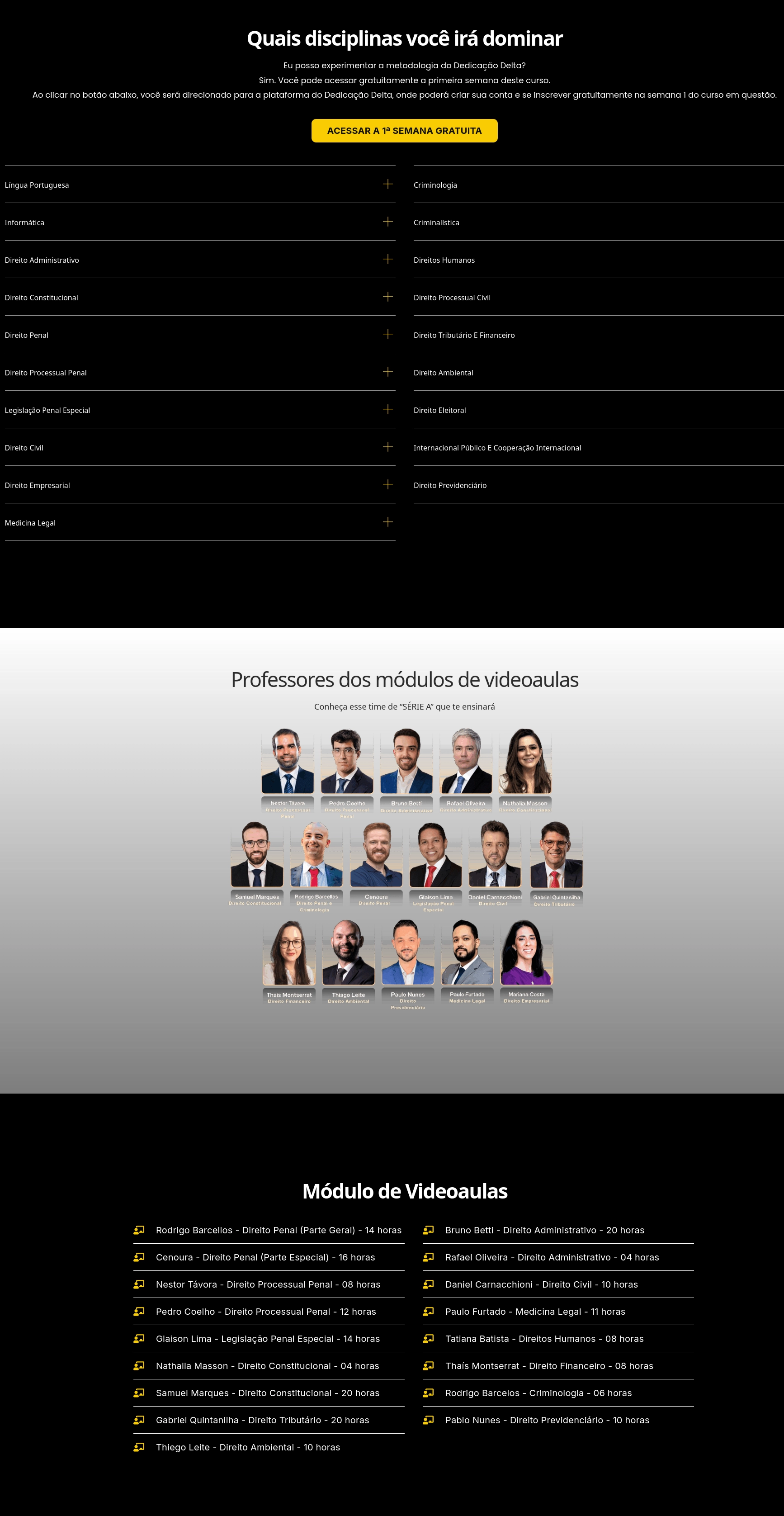Viewport: 784px width, 1516px height.
Task: Open Internacional Público E Cooperação Internacional
Action: tap(599, 448)
